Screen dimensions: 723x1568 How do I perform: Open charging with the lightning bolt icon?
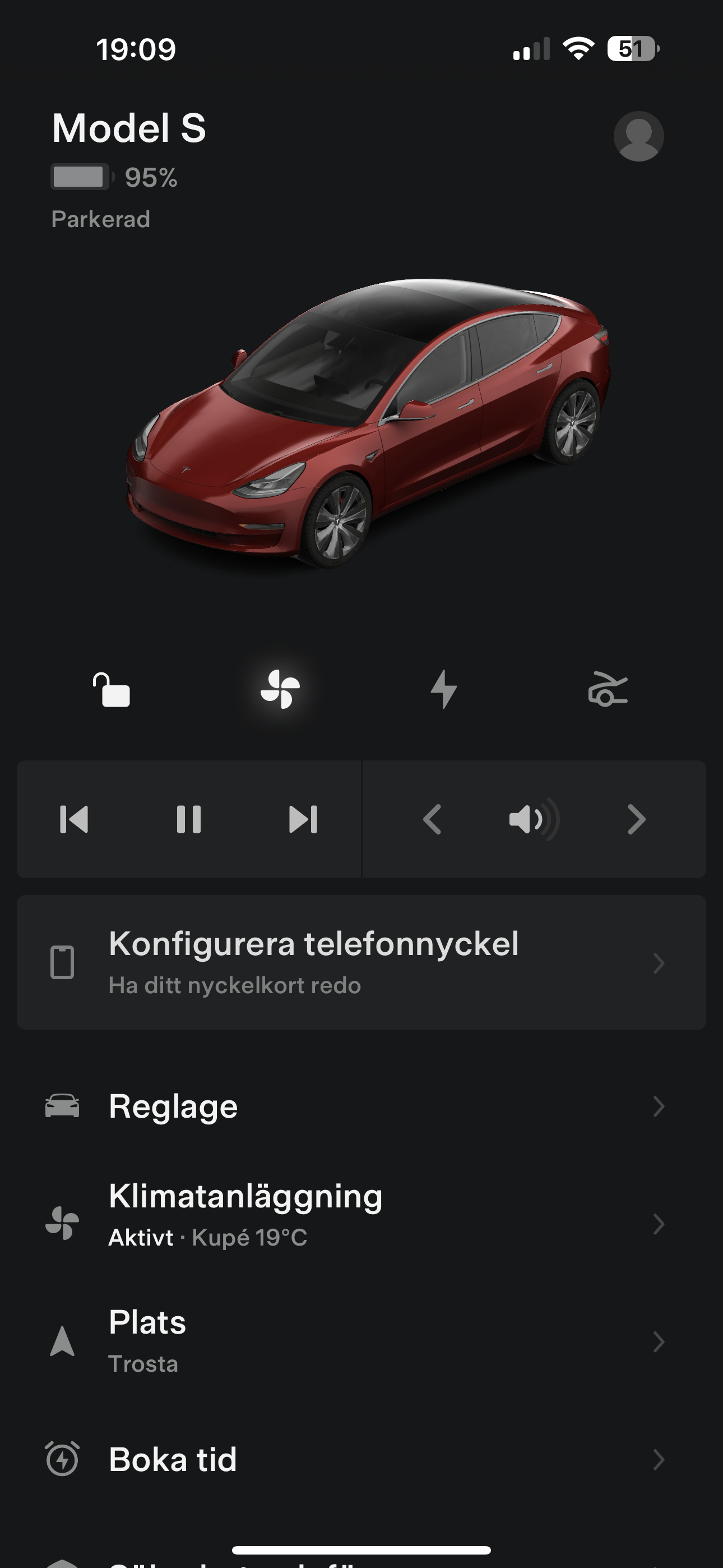(x=444, y=690)
